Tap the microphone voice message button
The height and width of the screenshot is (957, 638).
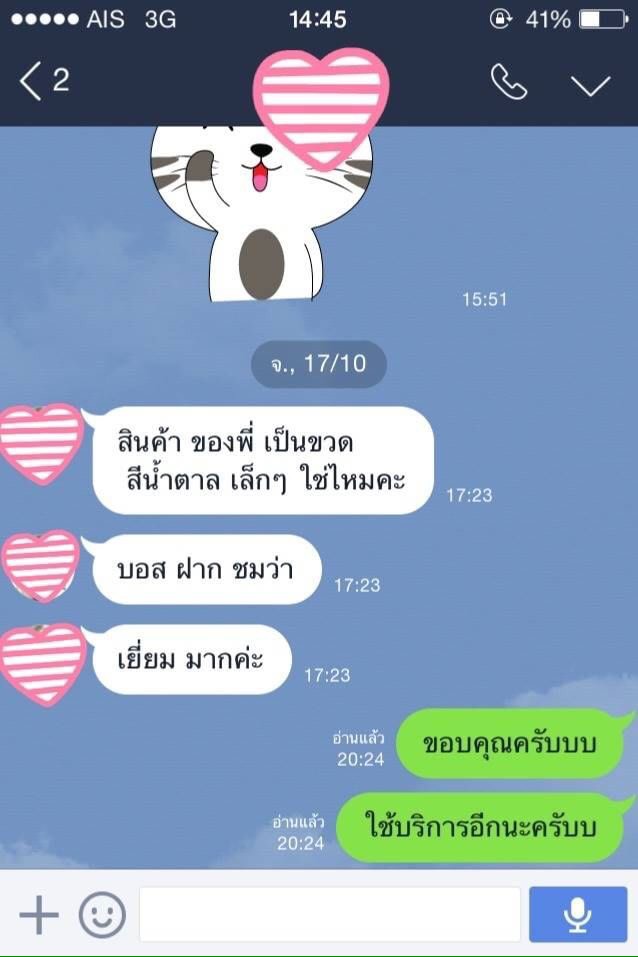(x=577, y=914)
